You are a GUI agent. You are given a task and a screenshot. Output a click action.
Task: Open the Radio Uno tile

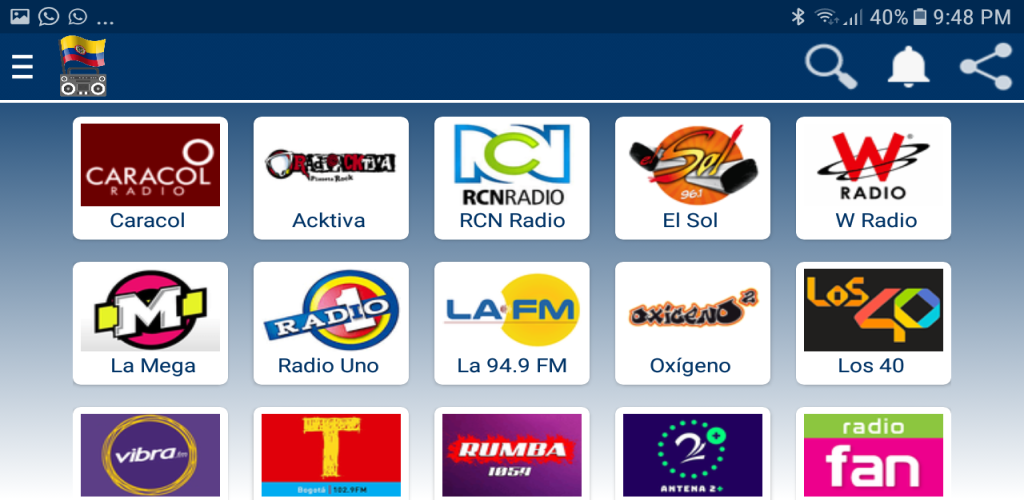click(x=330, y=323)
